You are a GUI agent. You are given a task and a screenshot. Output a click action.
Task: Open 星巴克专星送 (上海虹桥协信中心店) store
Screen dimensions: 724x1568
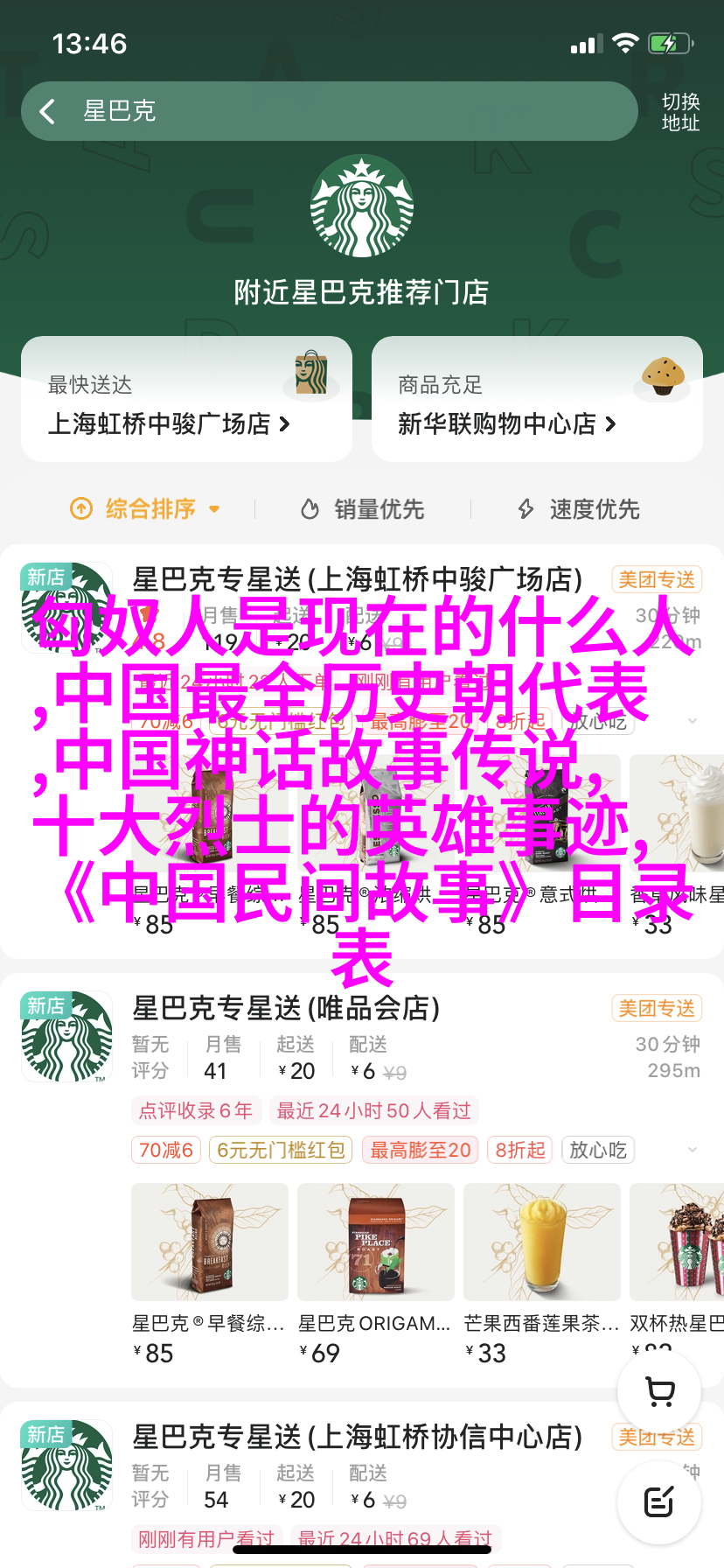pos(357,1437)
